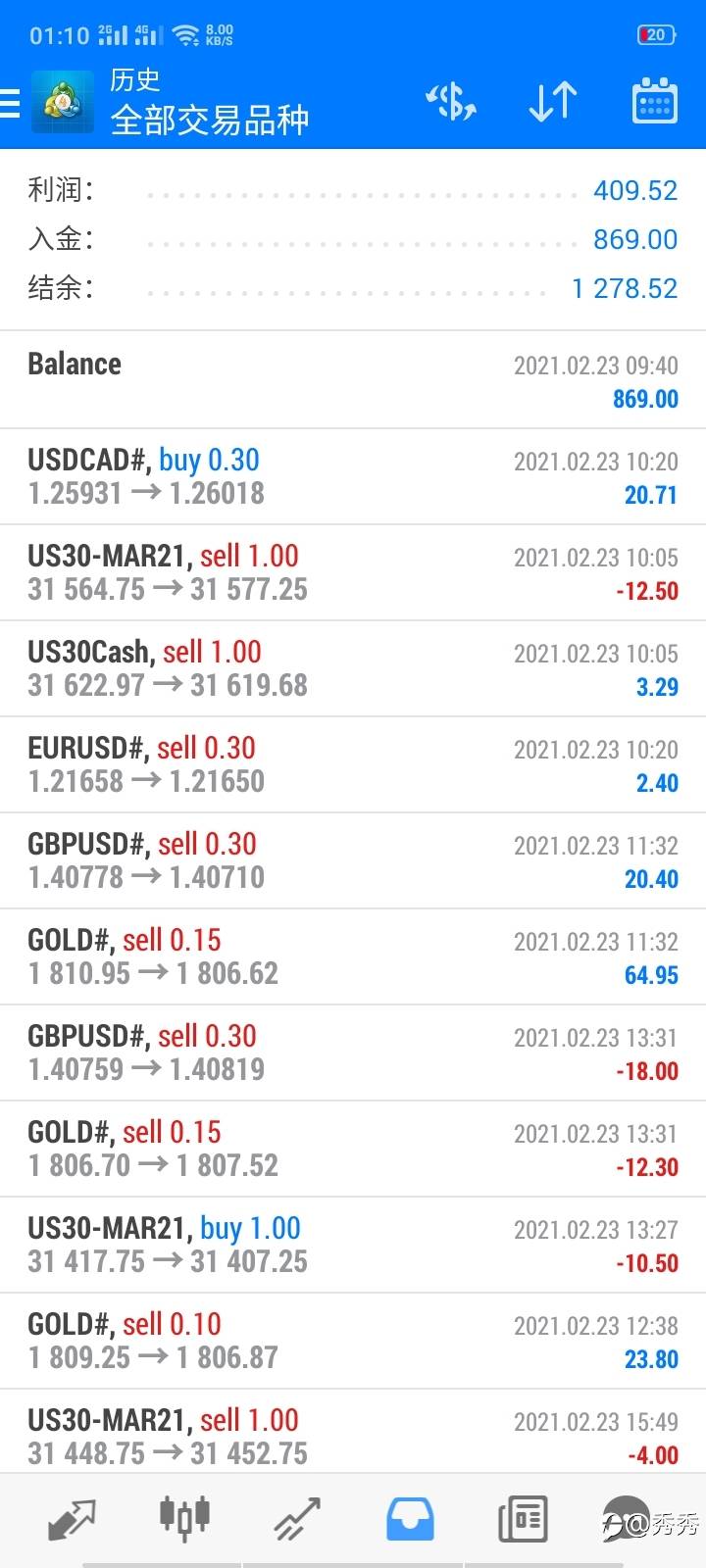The image size is (706, 1568).
Task: Expand the Balance 869.00 deposit entry
Action: pos(353,380)
